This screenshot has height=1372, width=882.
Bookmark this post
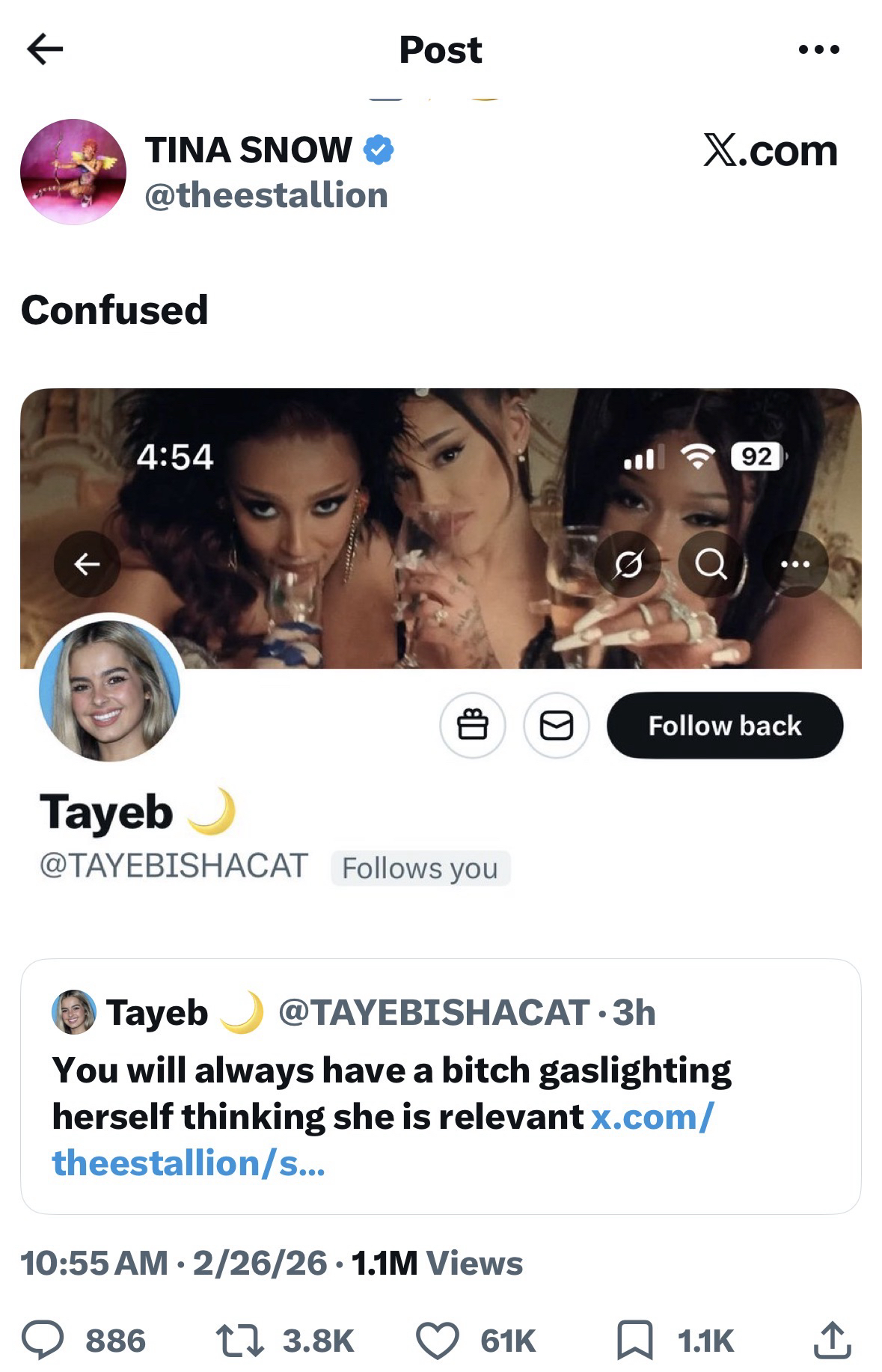coord(634,1341)
